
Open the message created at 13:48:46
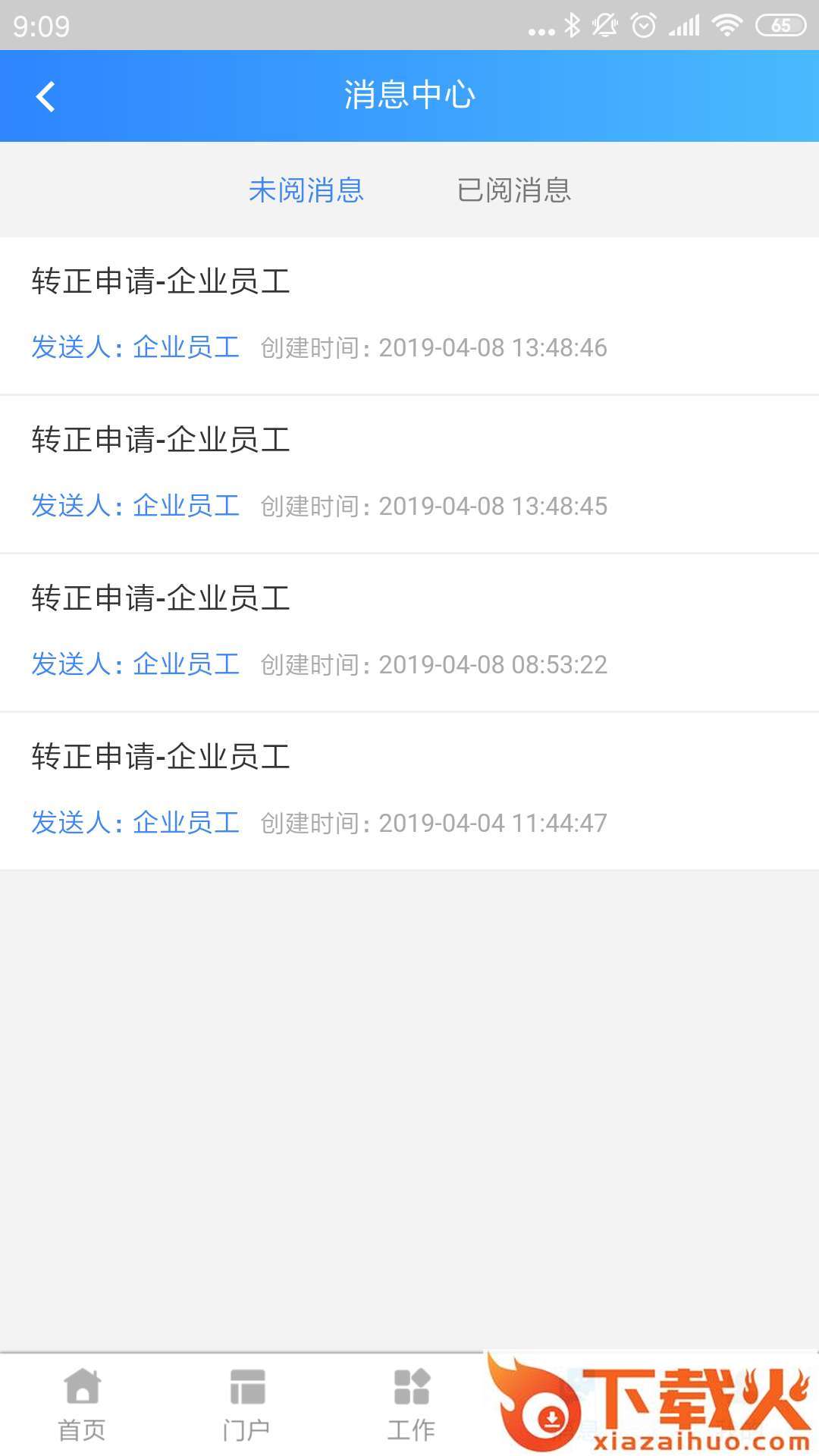click(409, 315)
